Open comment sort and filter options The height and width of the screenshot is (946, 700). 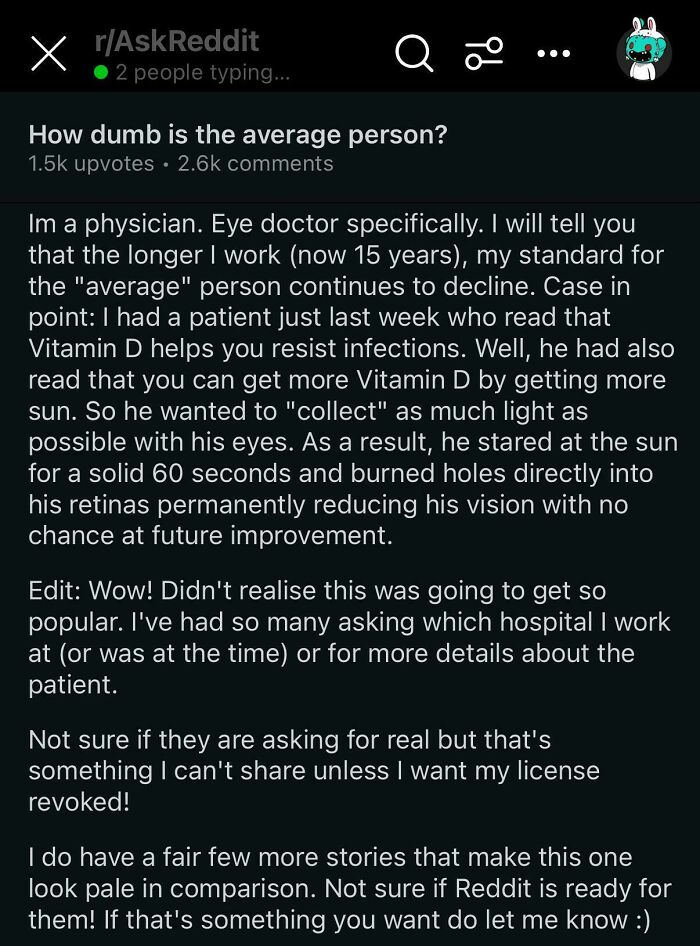(x=482, y=54)
